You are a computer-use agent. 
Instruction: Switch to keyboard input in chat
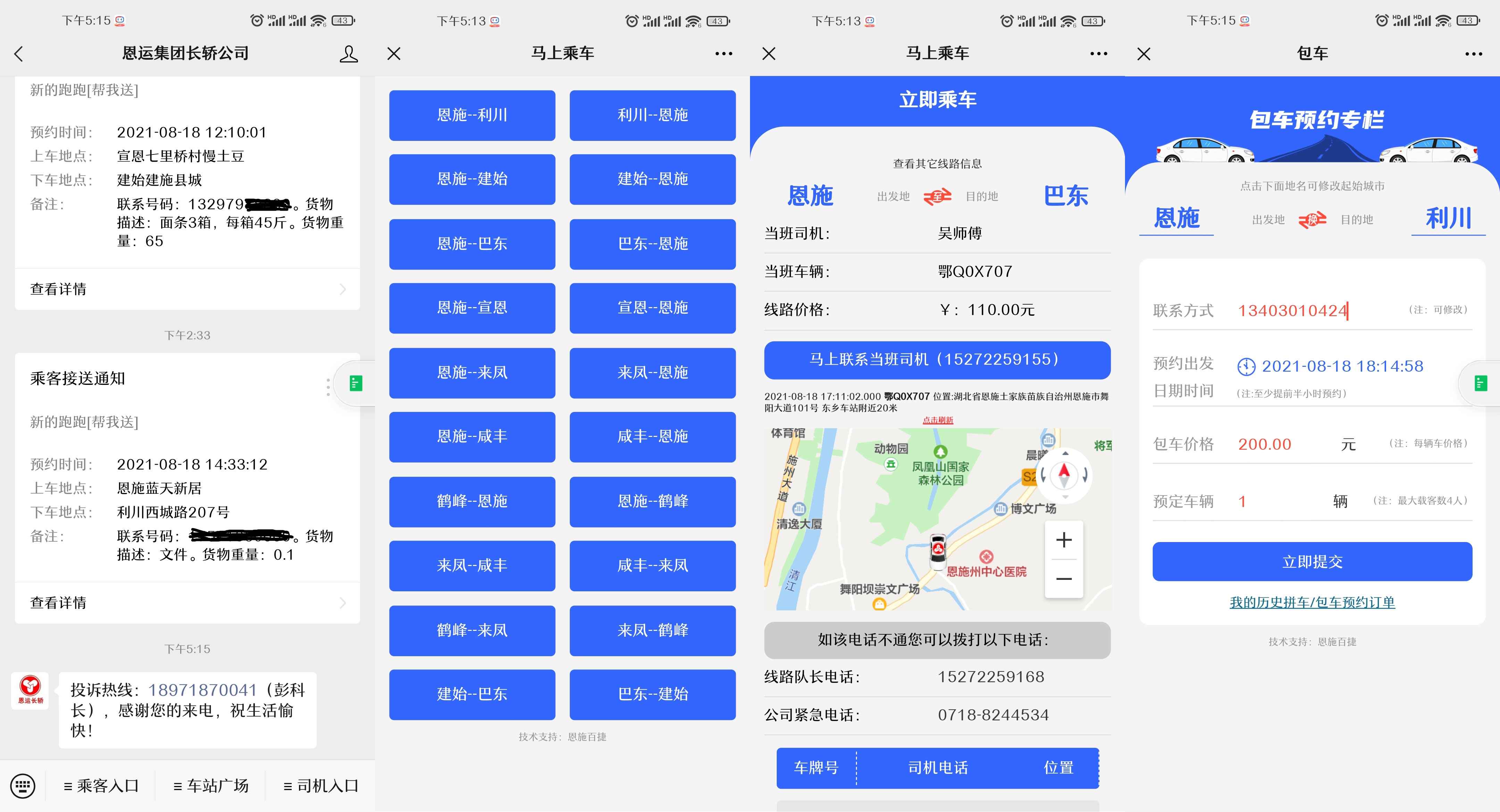(x=23, y=786)
